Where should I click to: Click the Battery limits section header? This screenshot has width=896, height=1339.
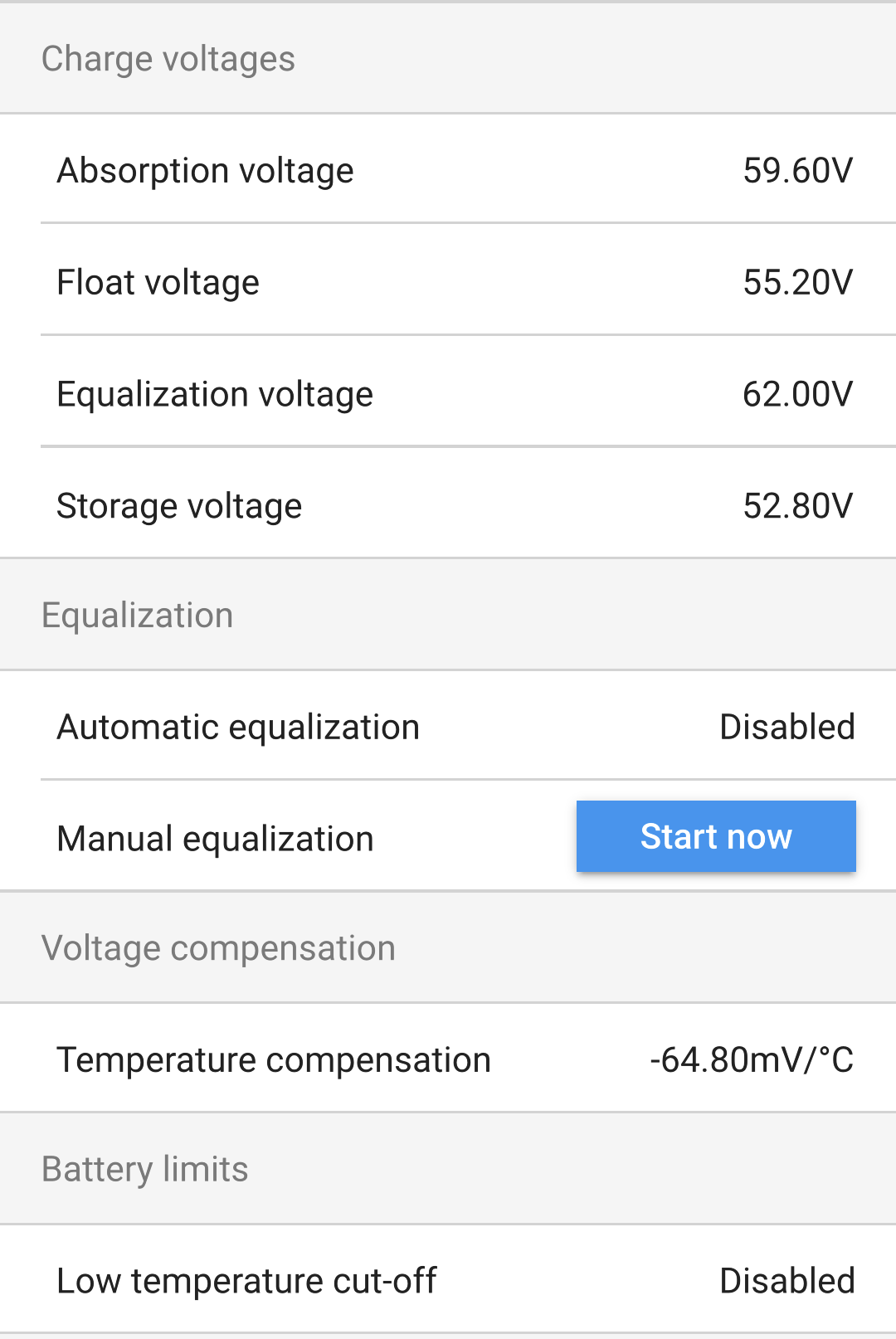tap(145, 1169)
